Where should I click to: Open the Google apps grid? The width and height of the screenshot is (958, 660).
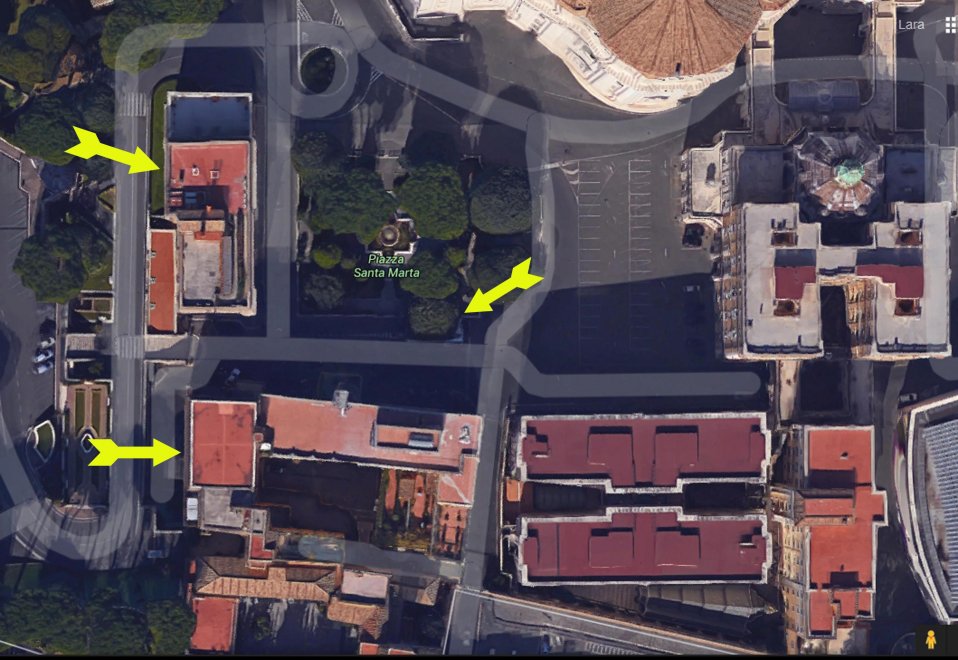(x=951, y=25)
